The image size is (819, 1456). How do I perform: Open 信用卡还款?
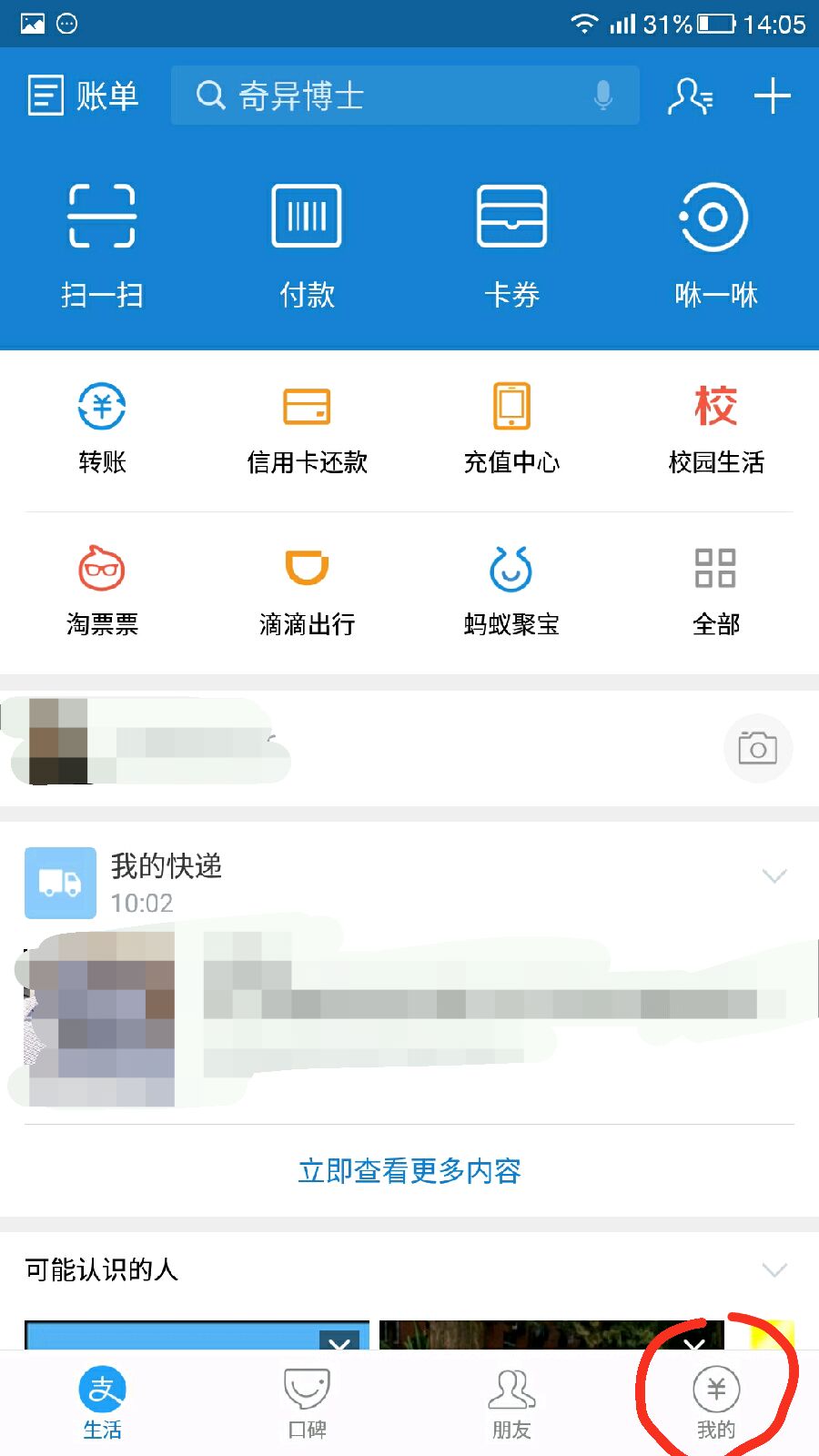click(x=307, y=430)
